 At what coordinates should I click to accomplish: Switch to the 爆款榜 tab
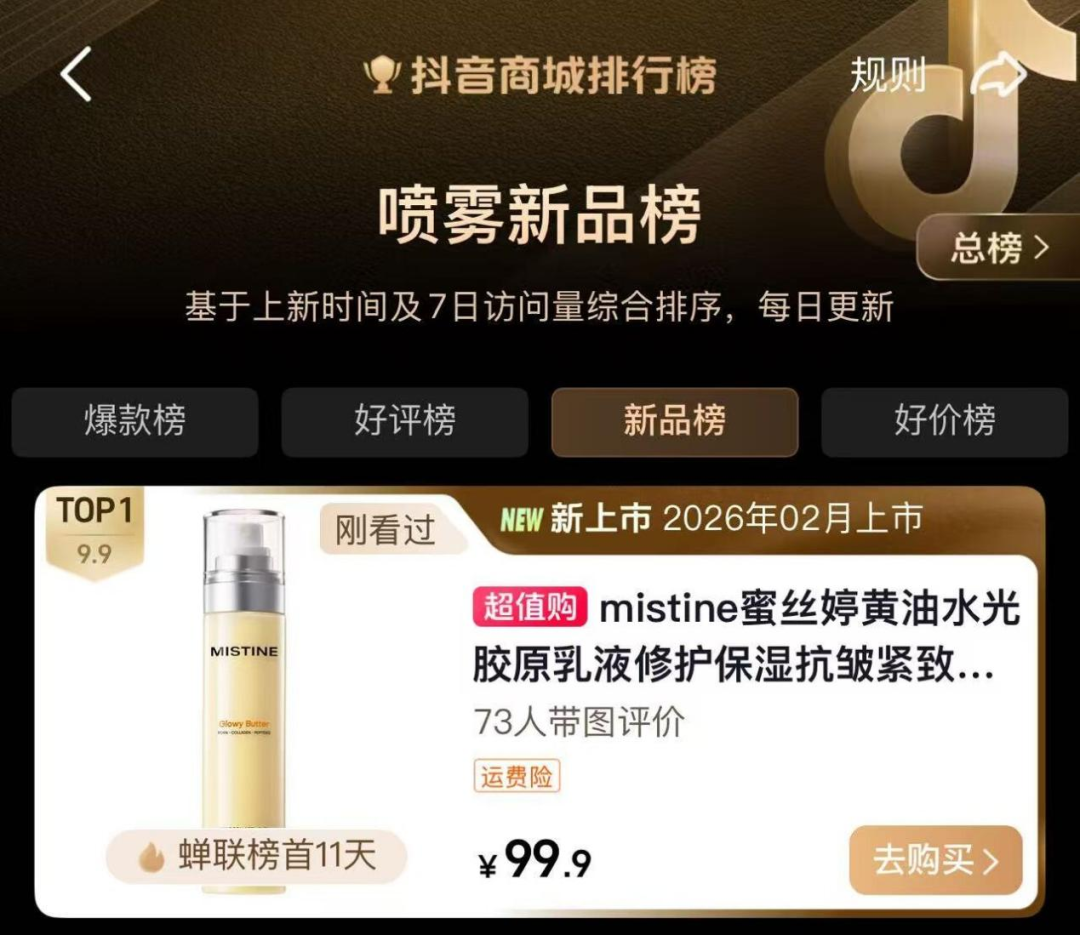(135, 422)
